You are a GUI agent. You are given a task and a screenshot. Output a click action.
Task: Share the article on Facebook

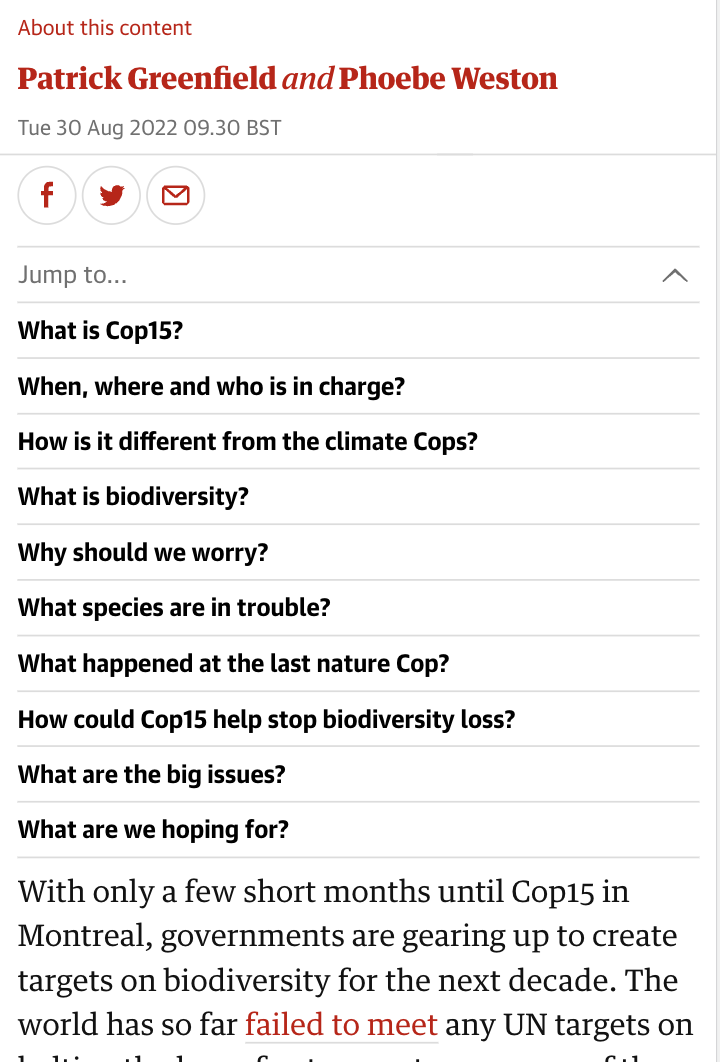click(47, 195)
